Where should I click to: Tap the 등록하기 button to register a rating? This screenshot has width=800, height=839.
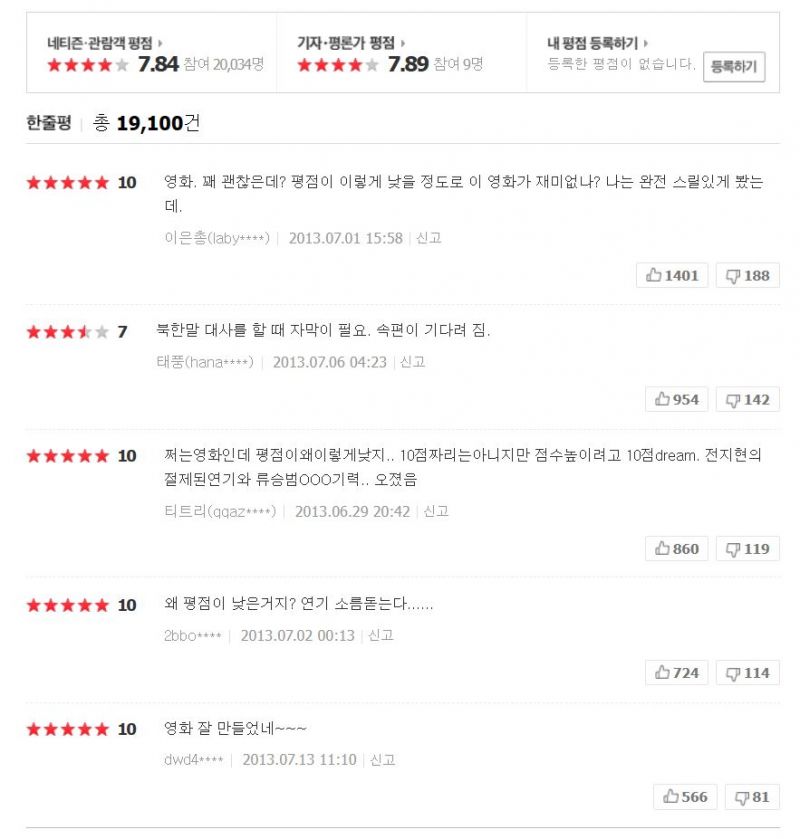pos(734,67)
